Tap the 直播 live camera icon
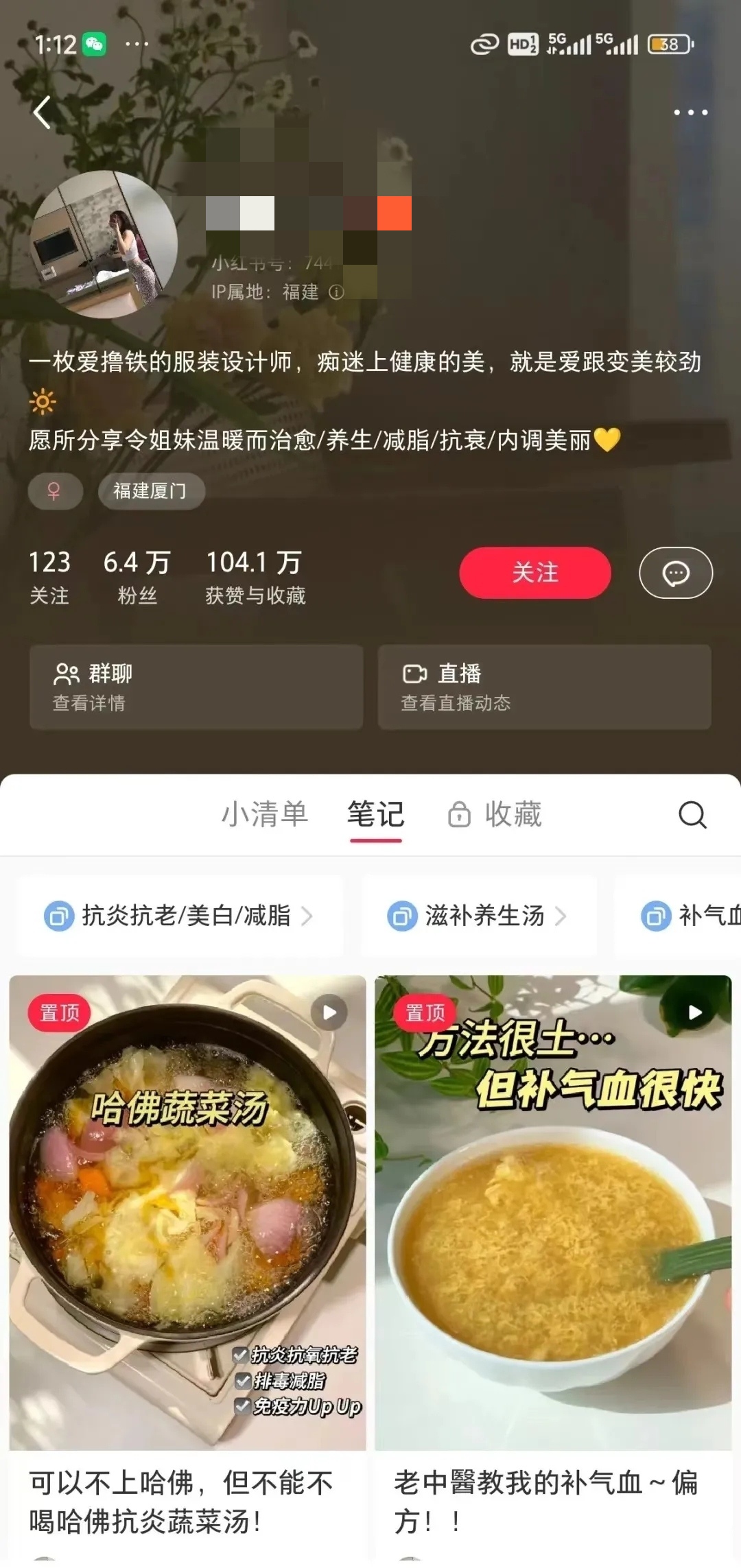 (413, 674)
